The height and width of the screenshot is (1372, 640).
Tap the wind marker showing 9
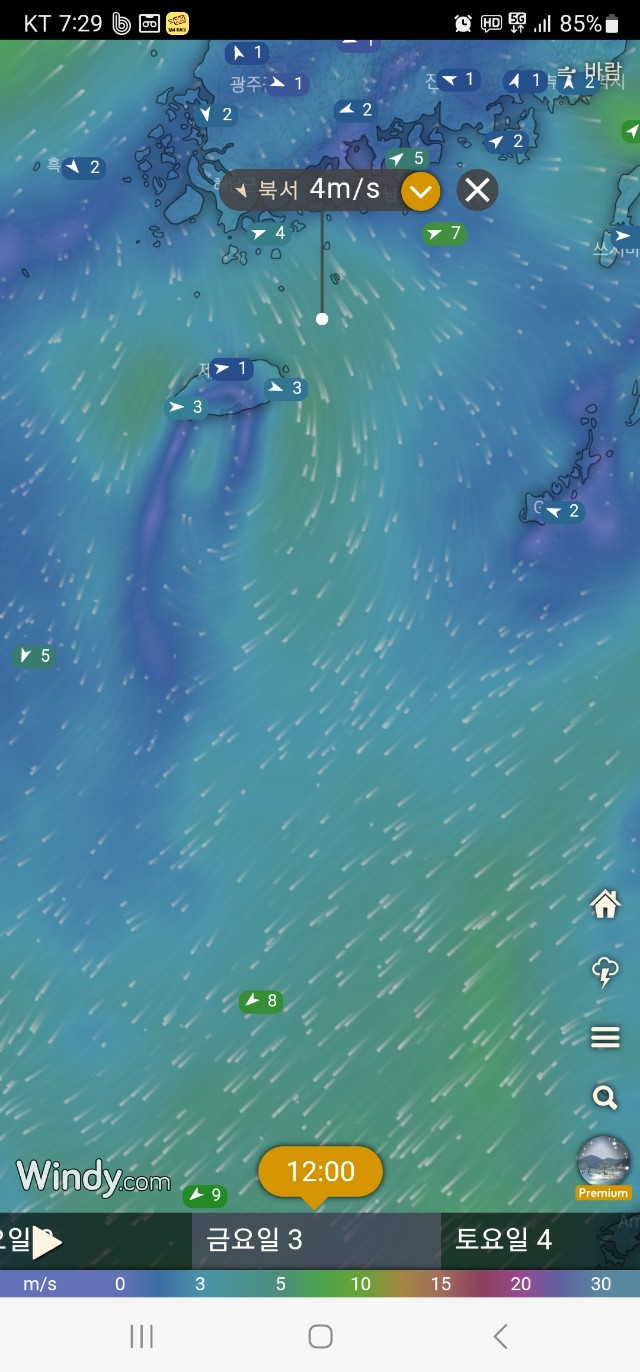204,1195
